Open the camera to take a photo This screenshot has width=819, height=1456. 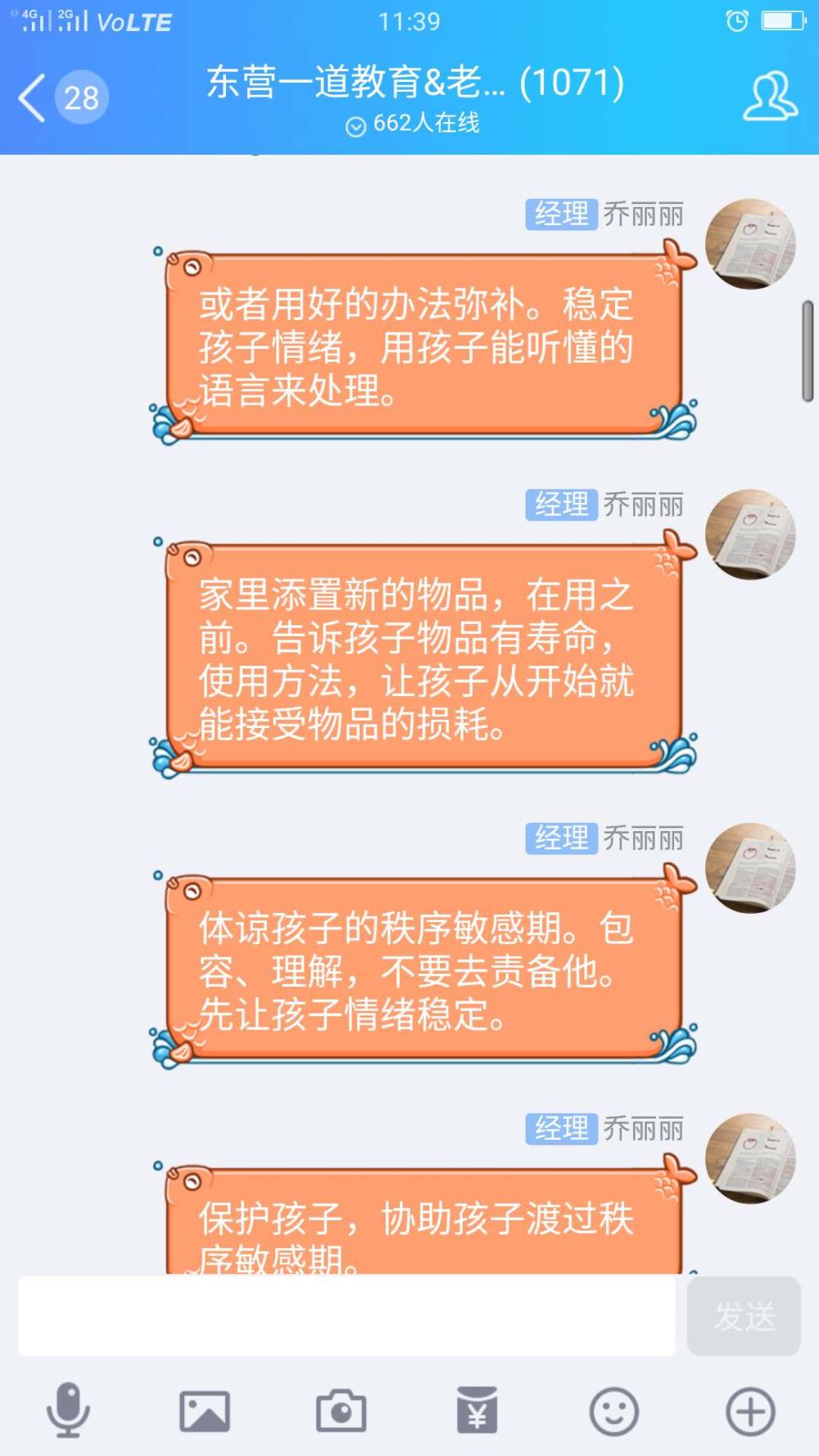341,1410
